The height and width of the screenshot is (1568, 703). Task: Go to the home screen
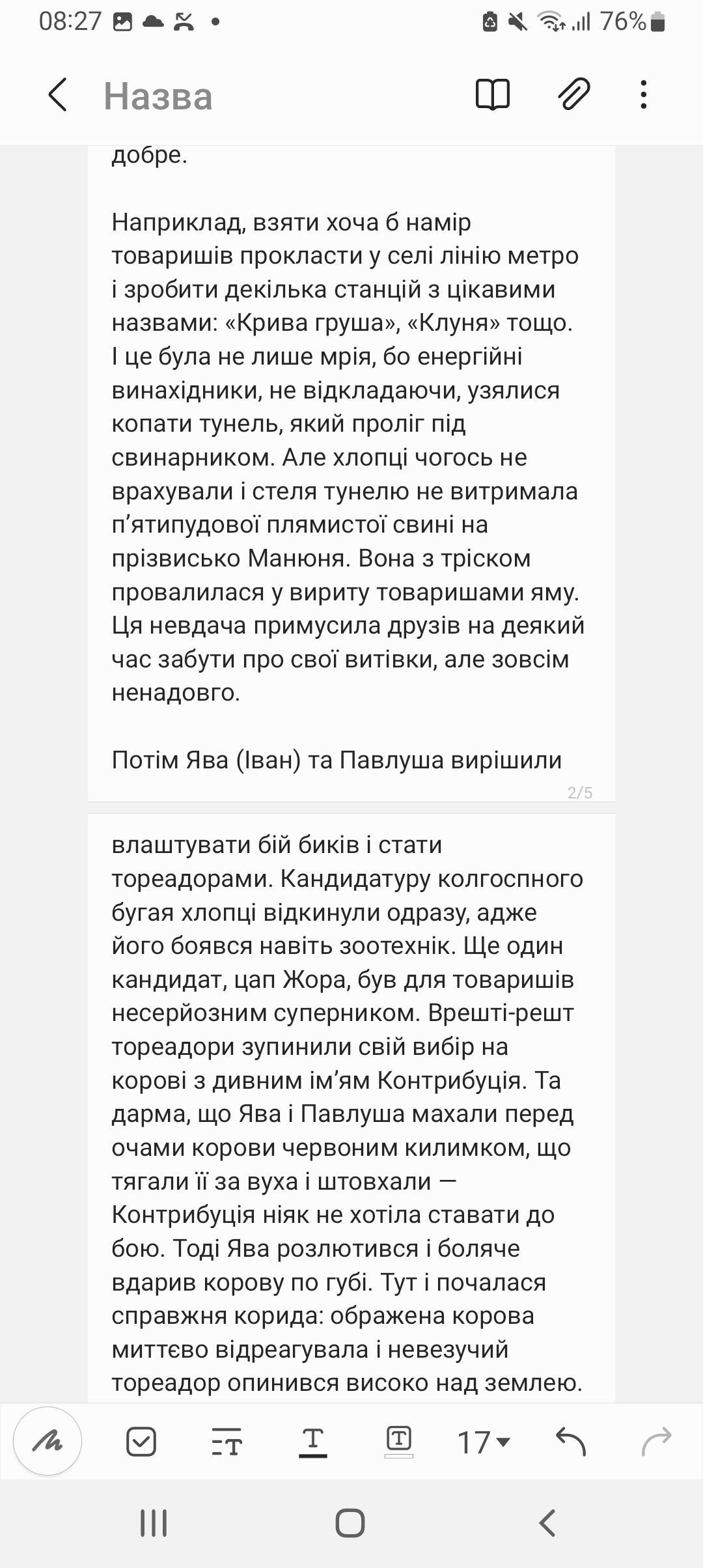pyautogui.click(x=350, y=1524)
